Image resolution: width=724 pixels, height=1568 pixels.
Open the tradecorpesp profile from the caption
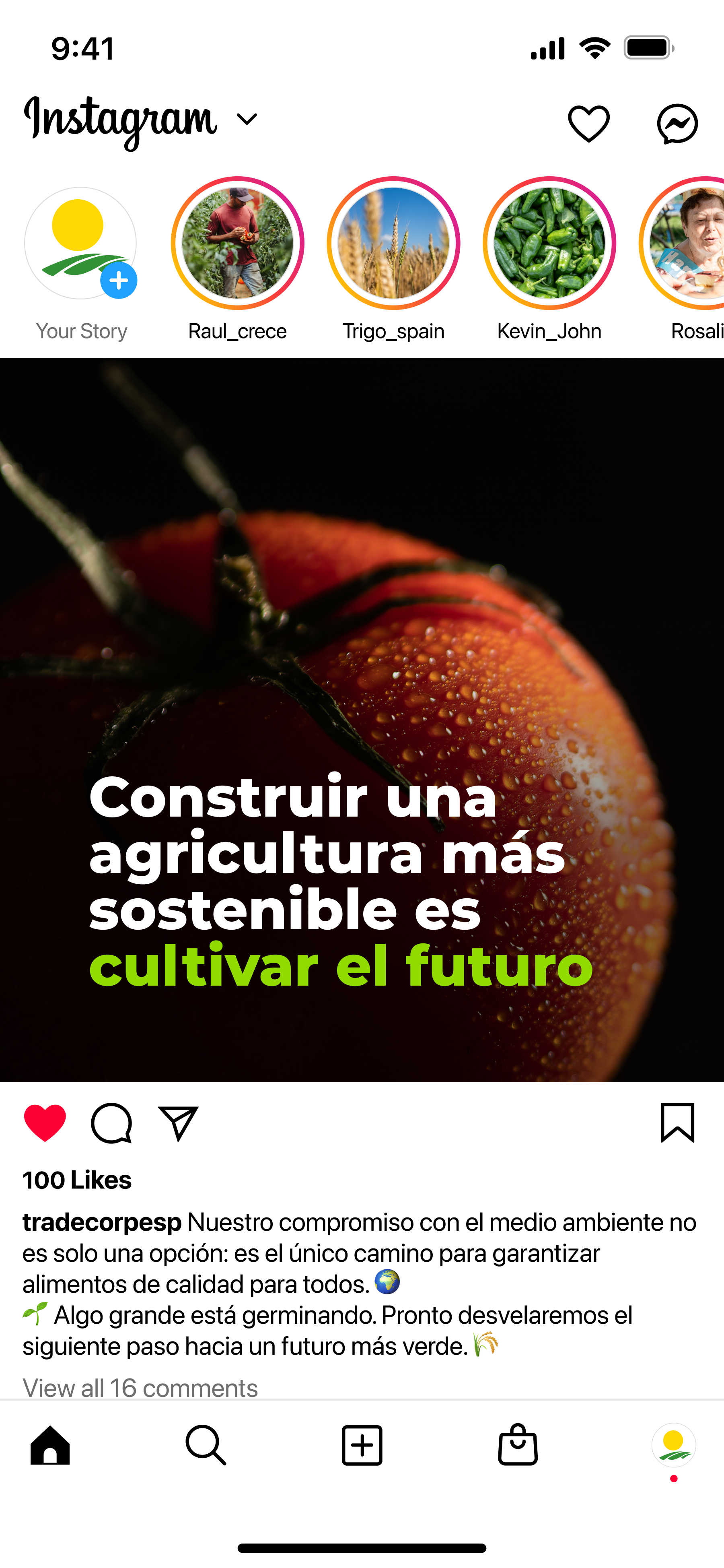click(x=102, y=1222)
